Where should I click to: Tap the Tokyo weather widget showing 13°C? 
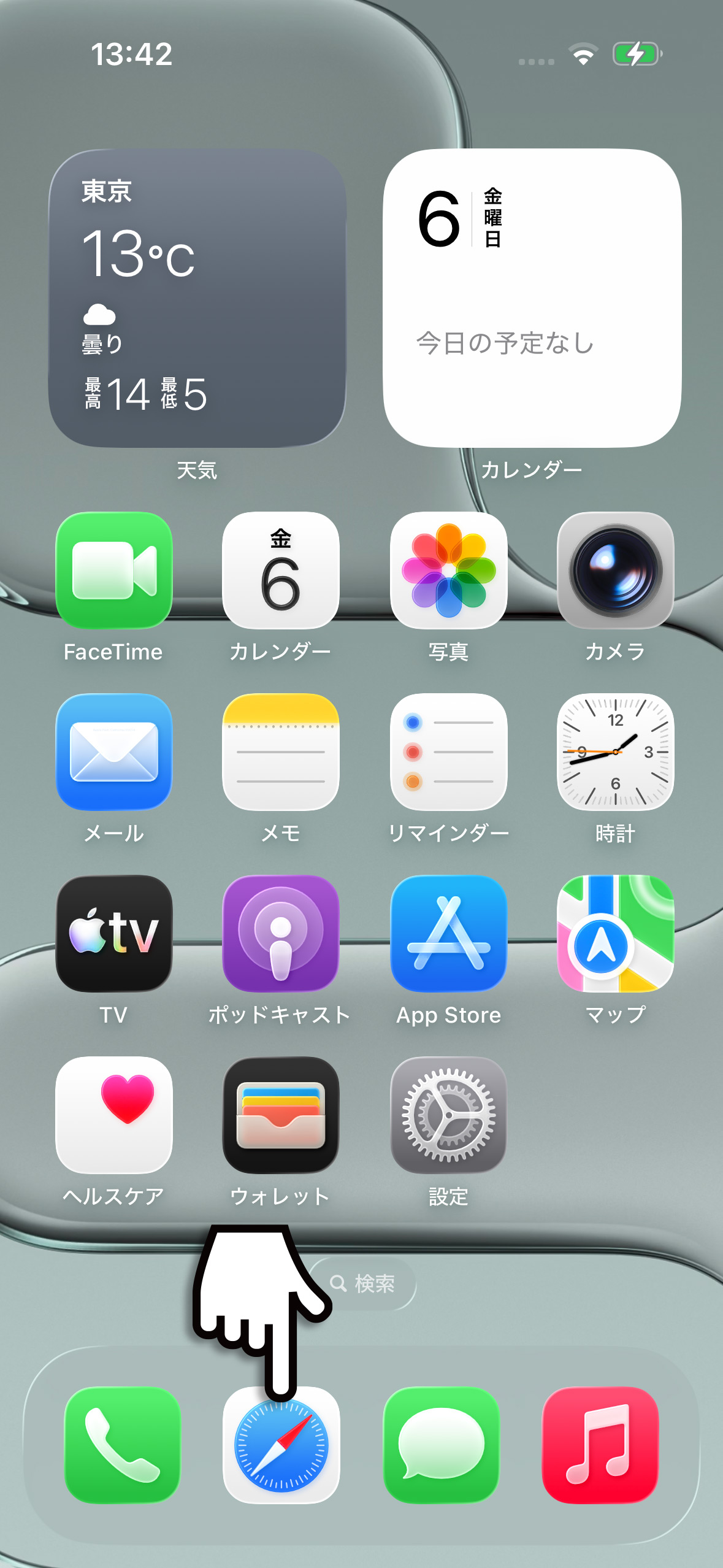click(x=197, y=294)
